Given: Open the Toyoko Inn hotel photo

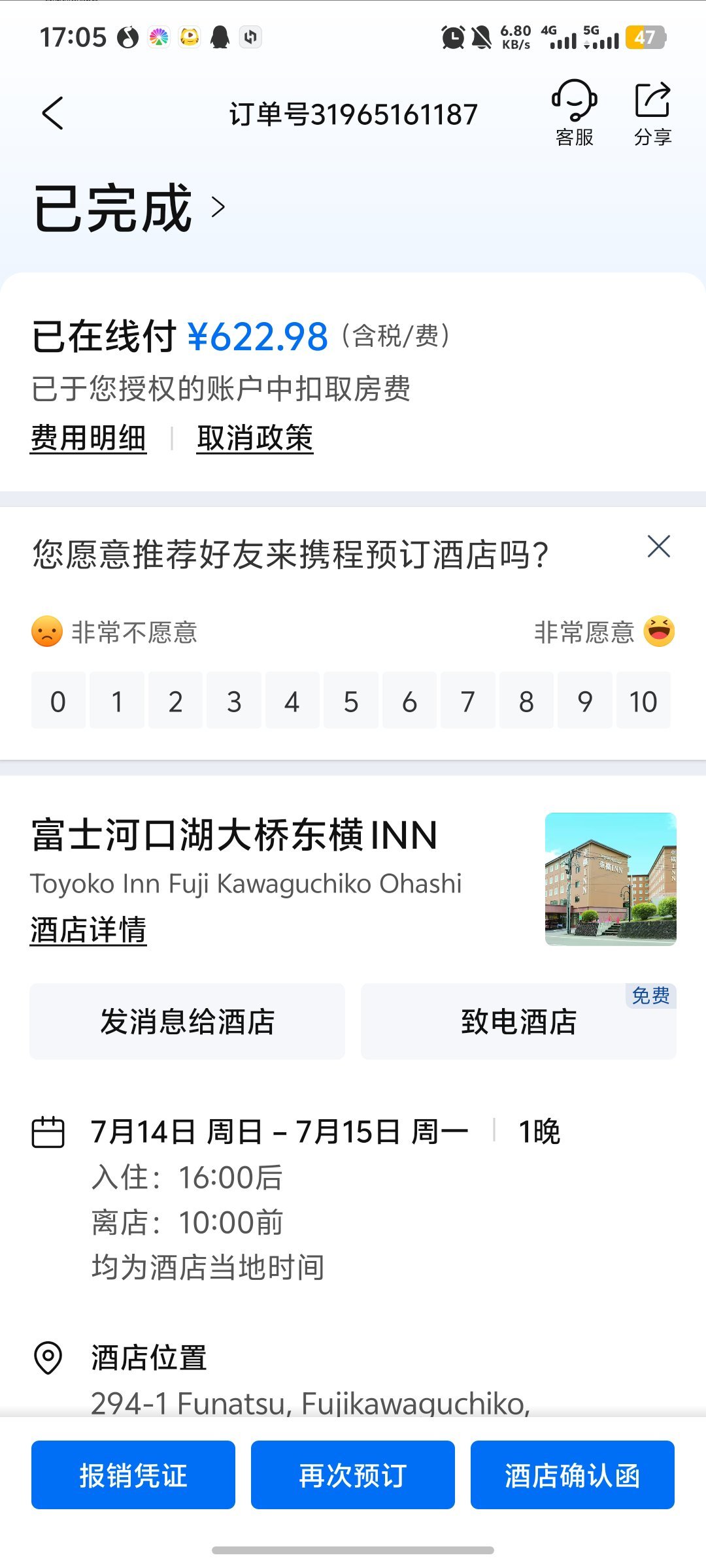Looking at the screenshot, I should 611,879.
